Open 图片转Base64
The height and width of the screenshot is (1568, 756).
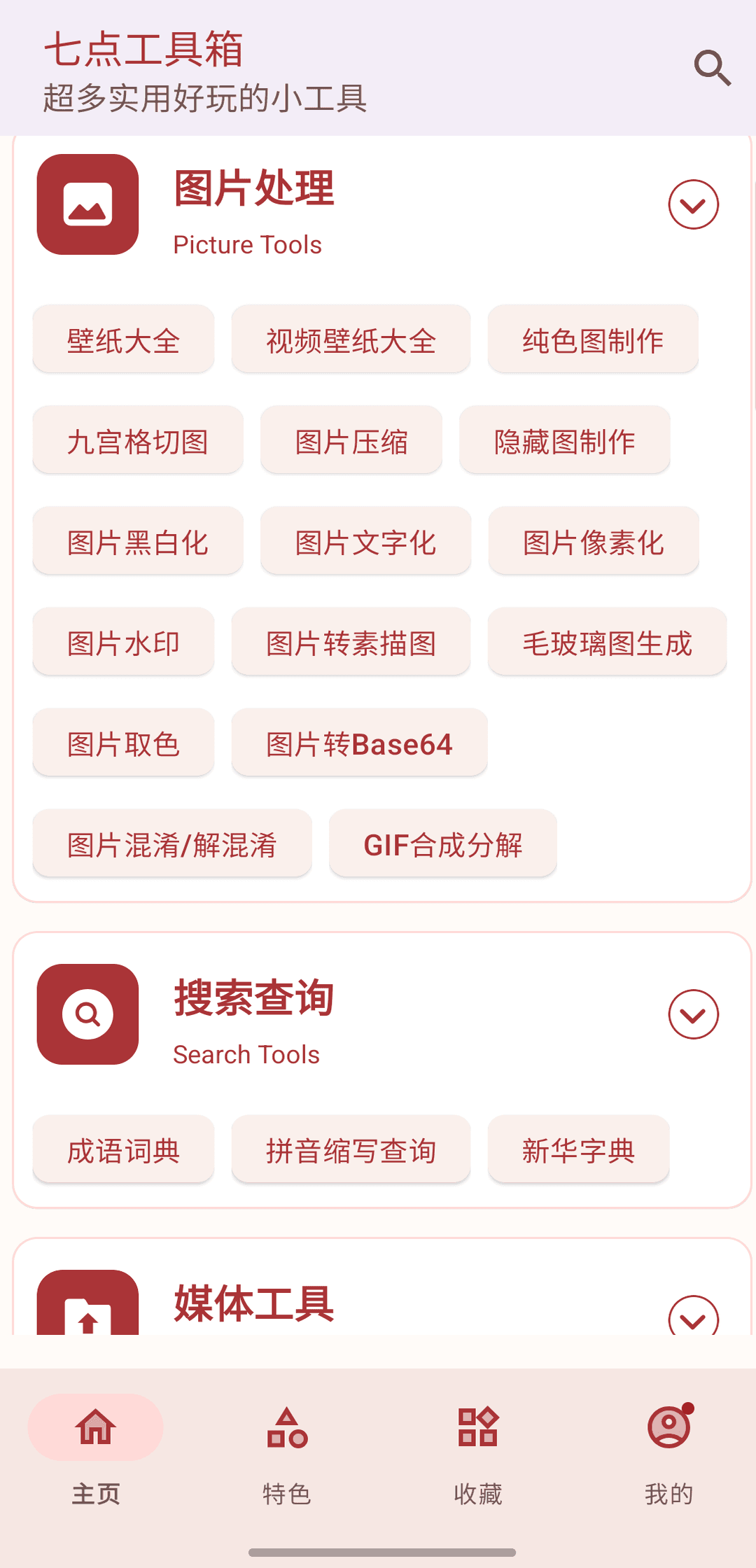point(359,742)
